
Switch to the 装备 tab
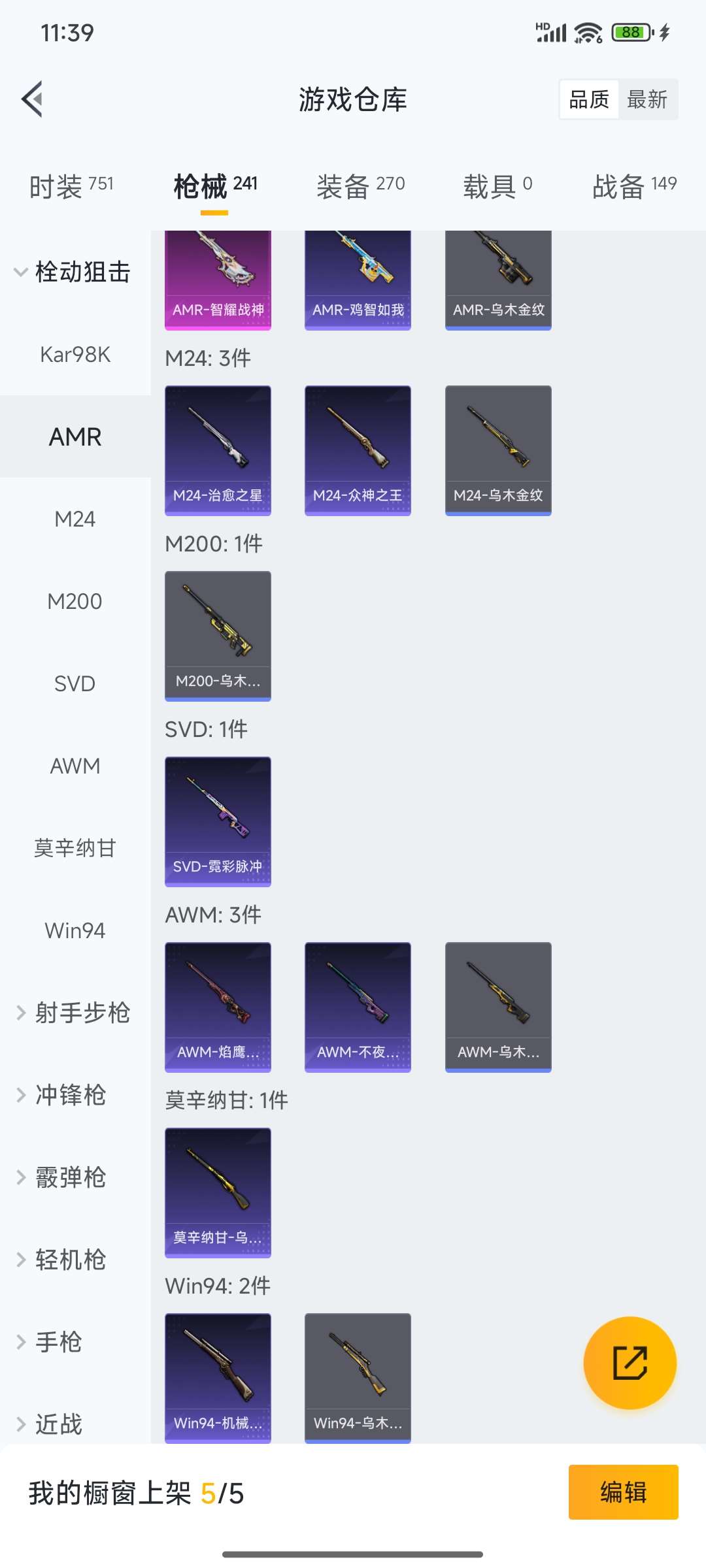tap(360, 184)
